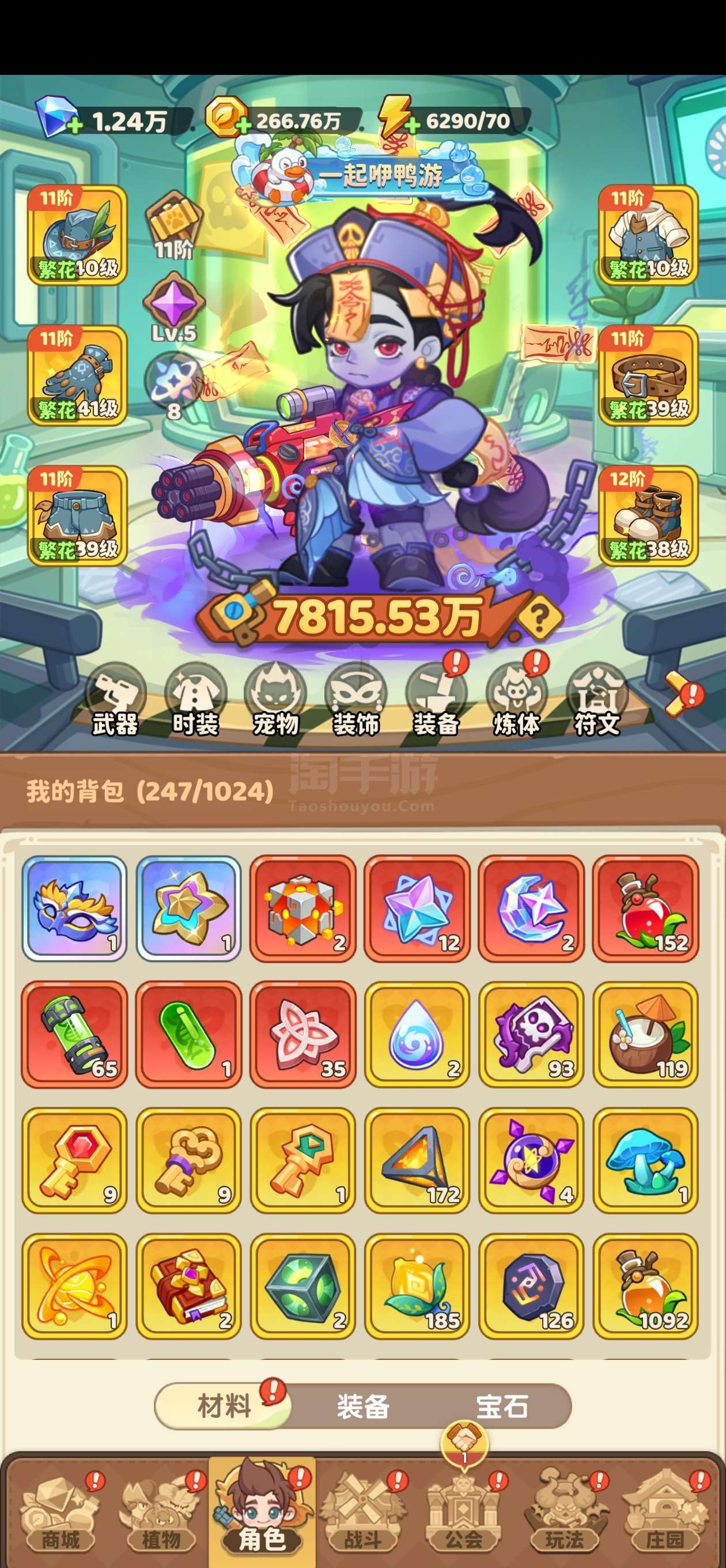Image resolution: width=726 pixels, height=1568 pixels.
Task: Switch backpack to the 装备 equipment tab
Action: [x=362, y=1406]
